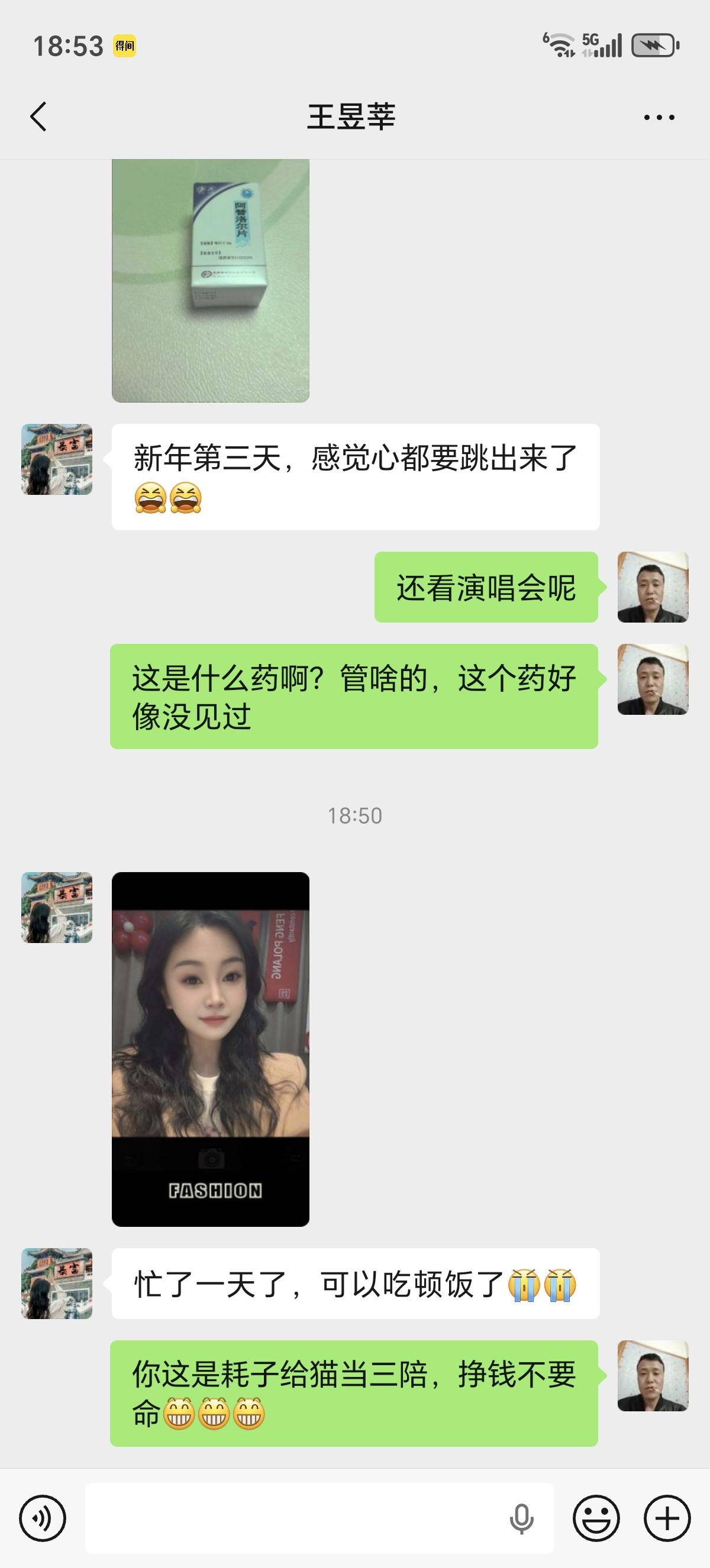Screen dimensions: 710x1568
Task: Tap the back arrow to exit chat
Action: point(38,117)
